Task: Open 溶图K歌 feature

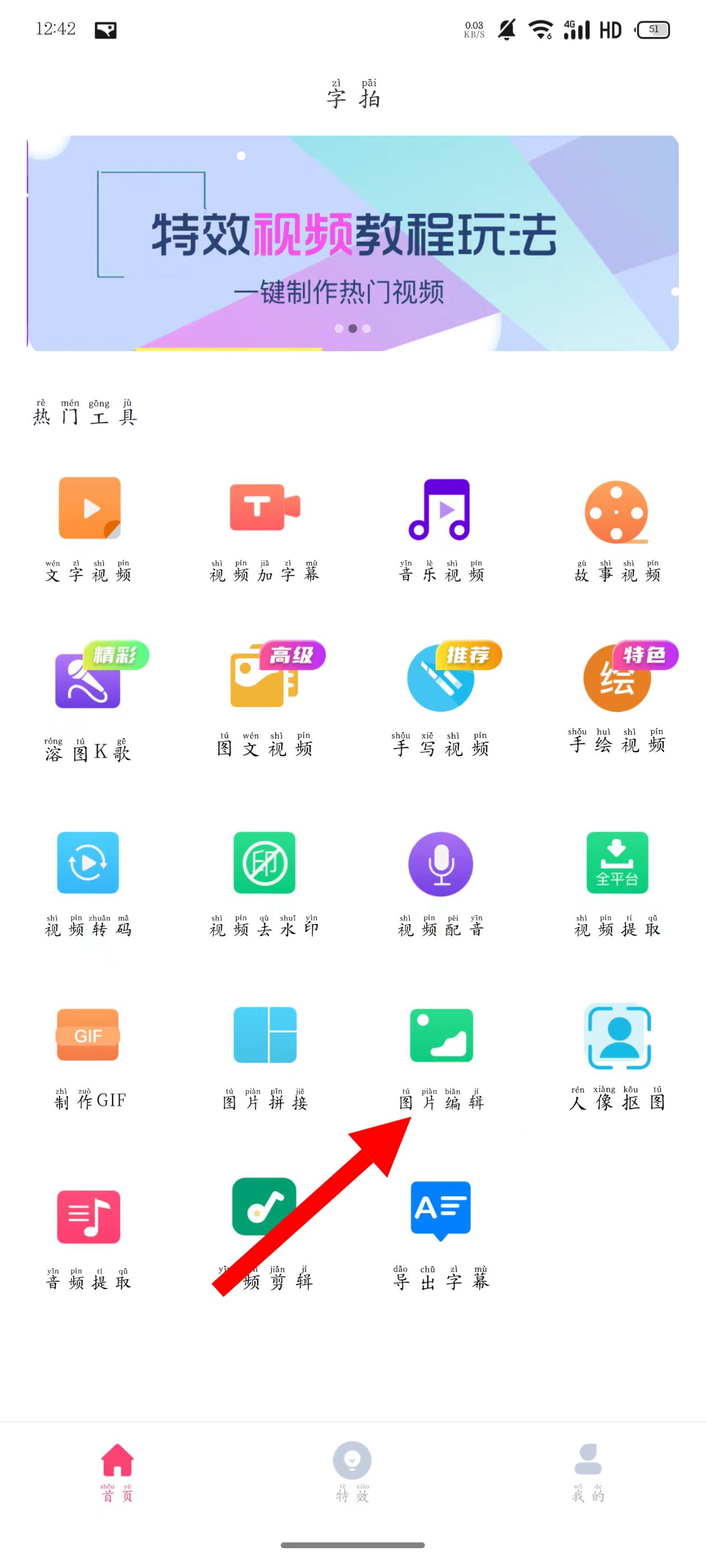Action: tap(89, 680)
